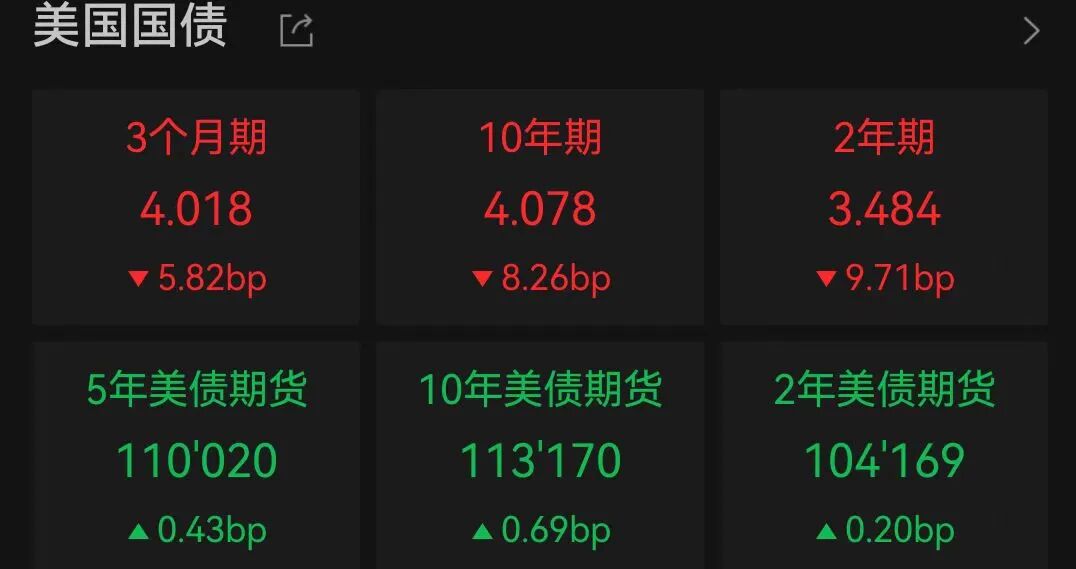Open the 3个月期 treasury card
The width and height of the screenshot is (1076, 569).
pos(196,207)
